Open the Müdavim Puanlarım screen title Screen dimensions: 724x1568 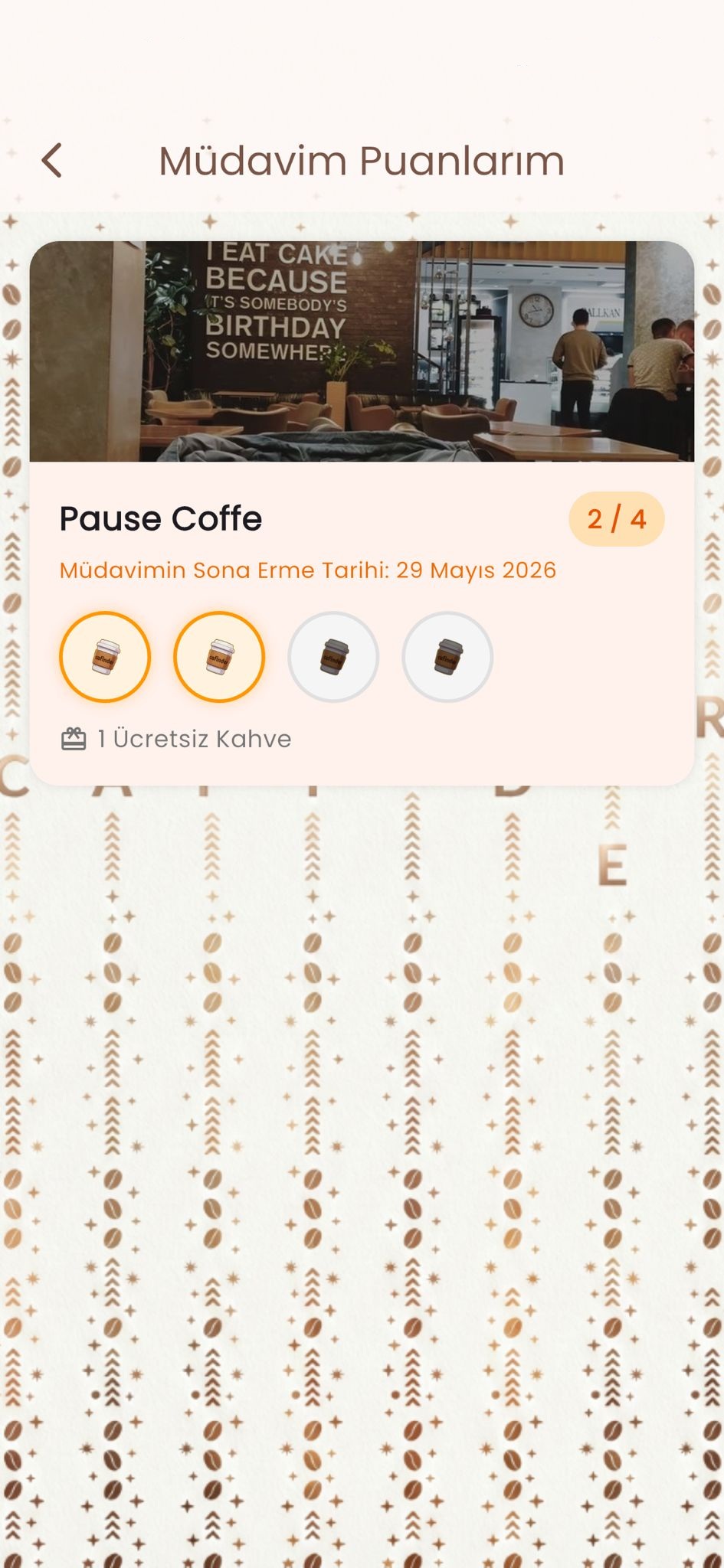pyautogui.click(x=362, y=160)
